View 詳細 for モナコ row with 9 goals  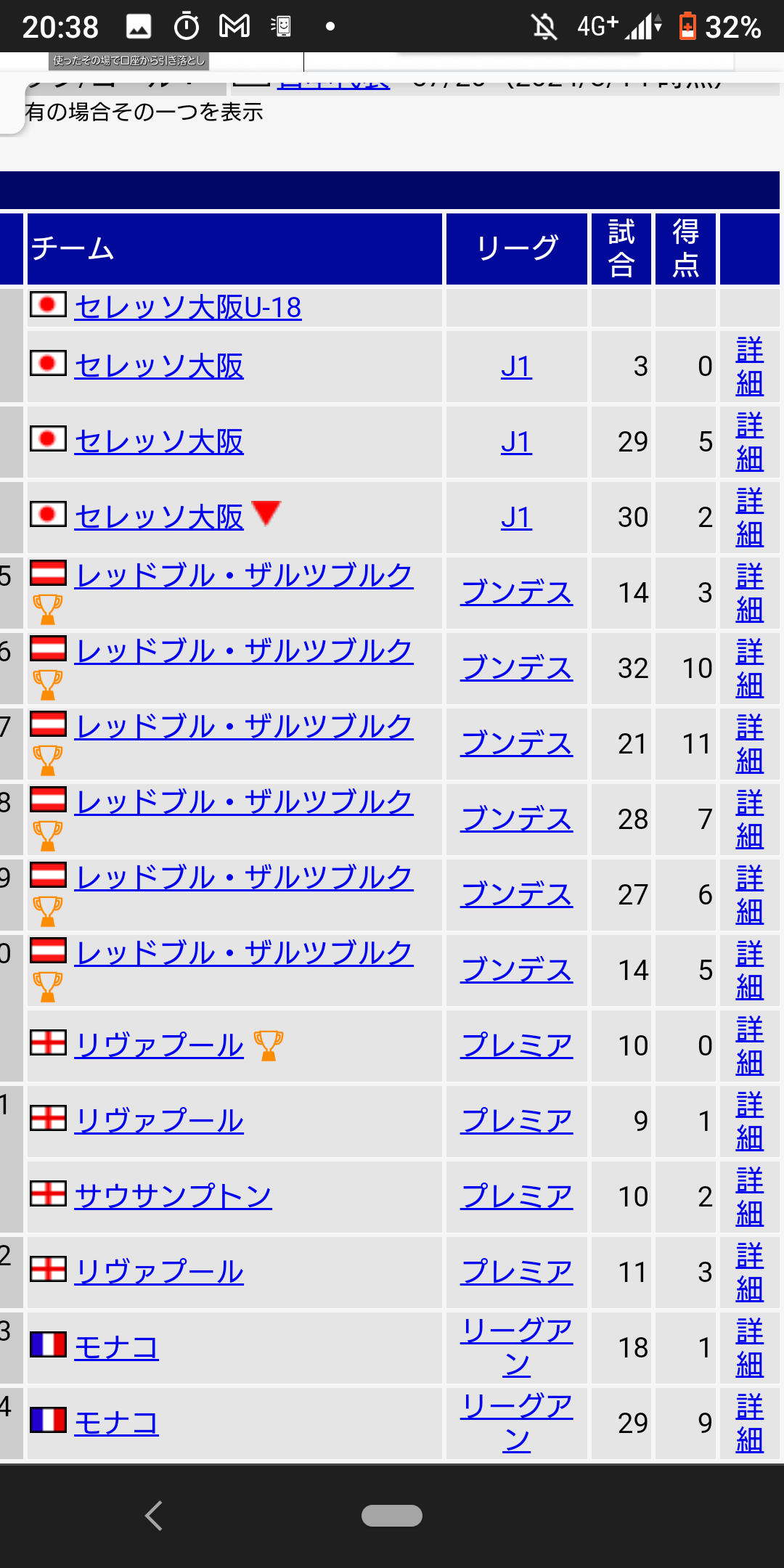coord(749,1424)
